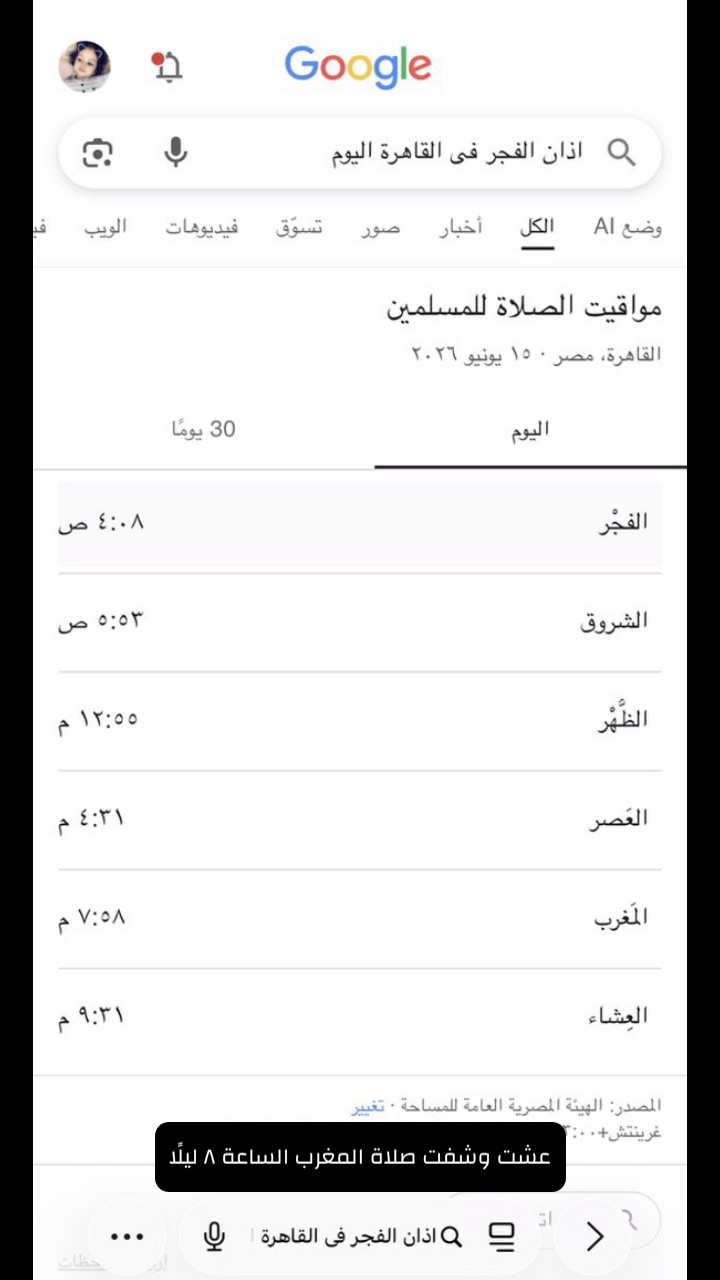
Task: Show prayer times for 30 يومًا
Action: [x=203, y=429]
